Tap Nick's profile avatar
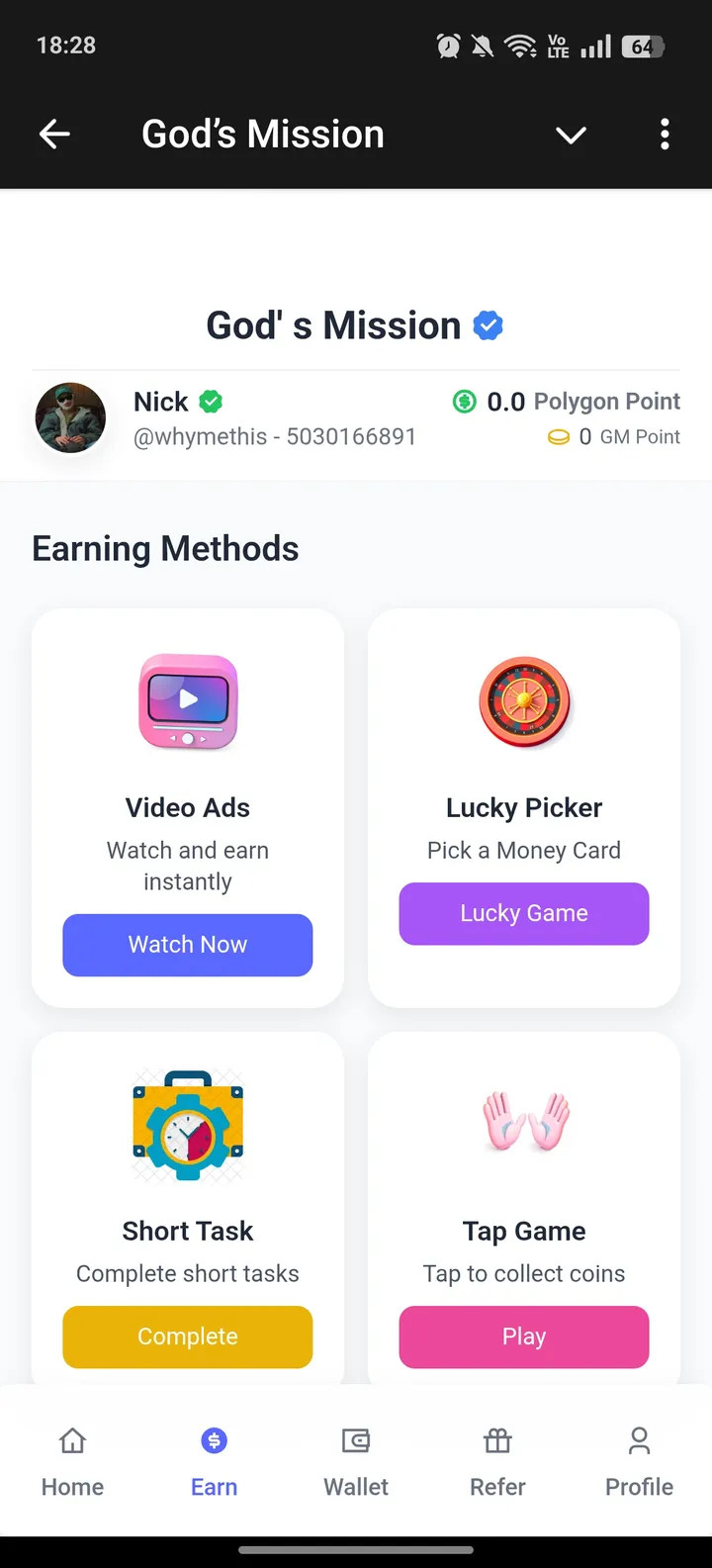 tap(70, 418)
